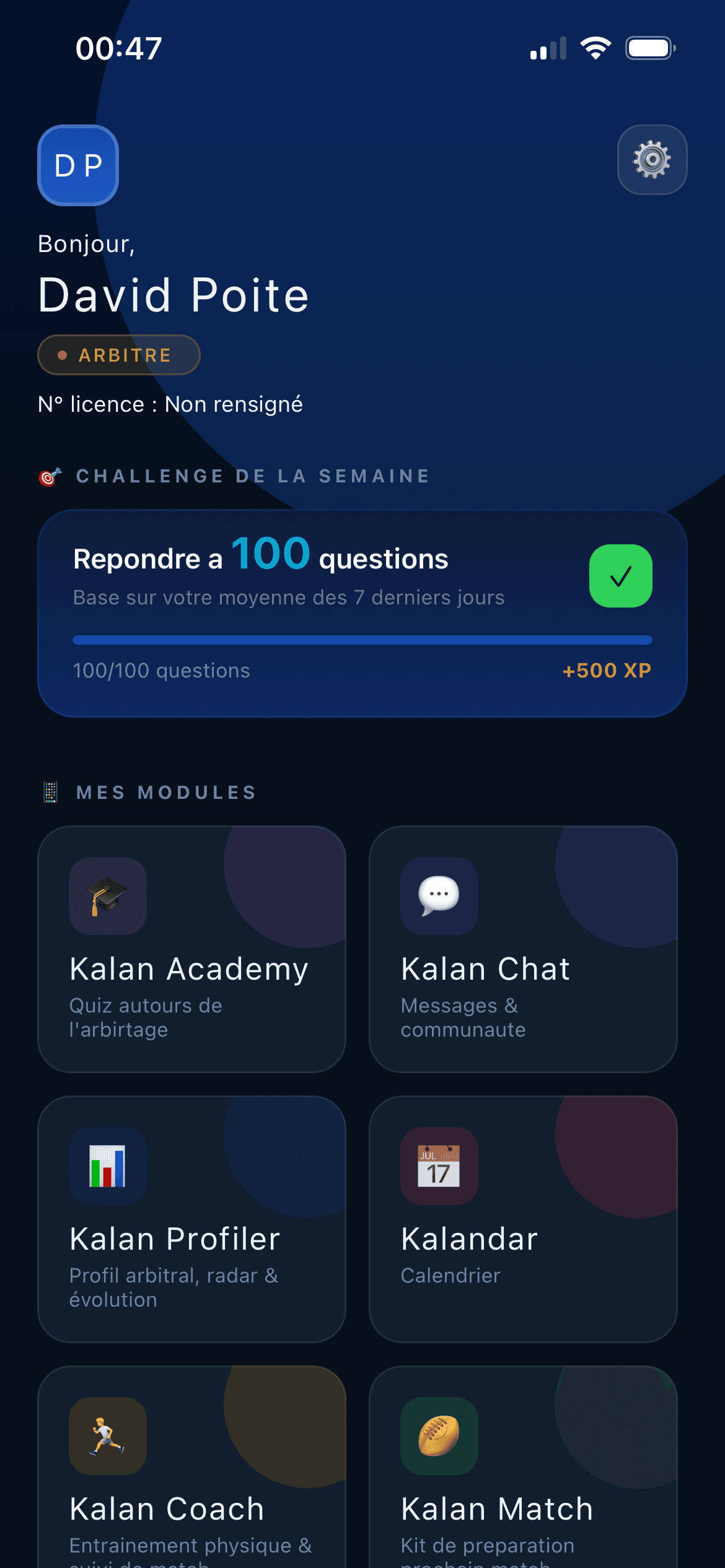Open the Kalandar calendrier card
This screenshot has height=1568, width=725.
click(x=523, y=1224)
